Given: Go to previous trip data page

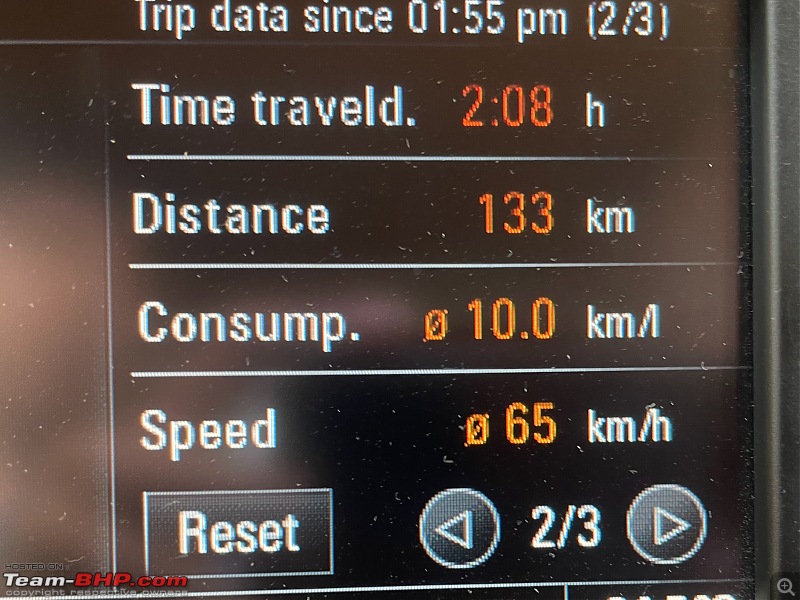Looking at the screenshot, I should click(459, 526).
